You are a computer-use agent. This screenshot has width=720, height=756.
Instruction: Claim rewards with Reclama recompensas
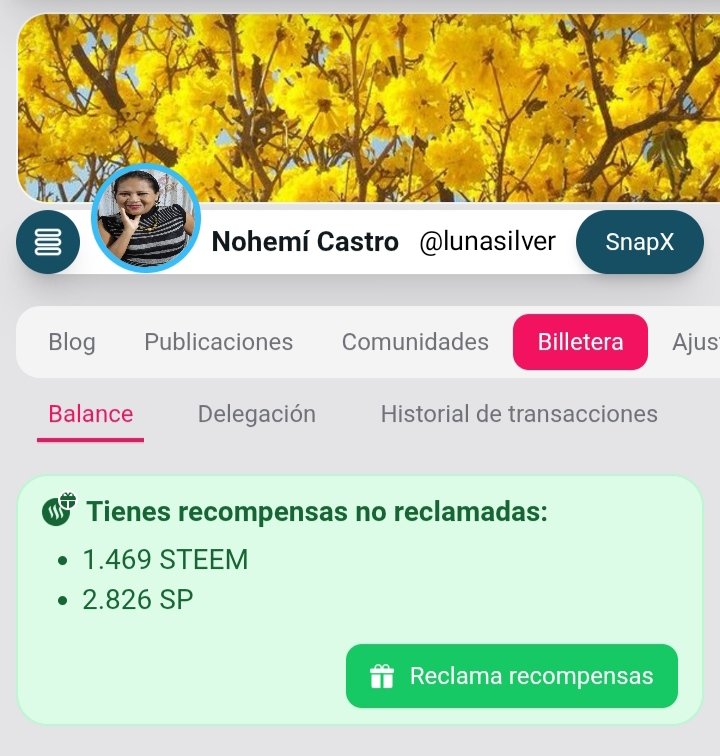(x=512, y=676)
